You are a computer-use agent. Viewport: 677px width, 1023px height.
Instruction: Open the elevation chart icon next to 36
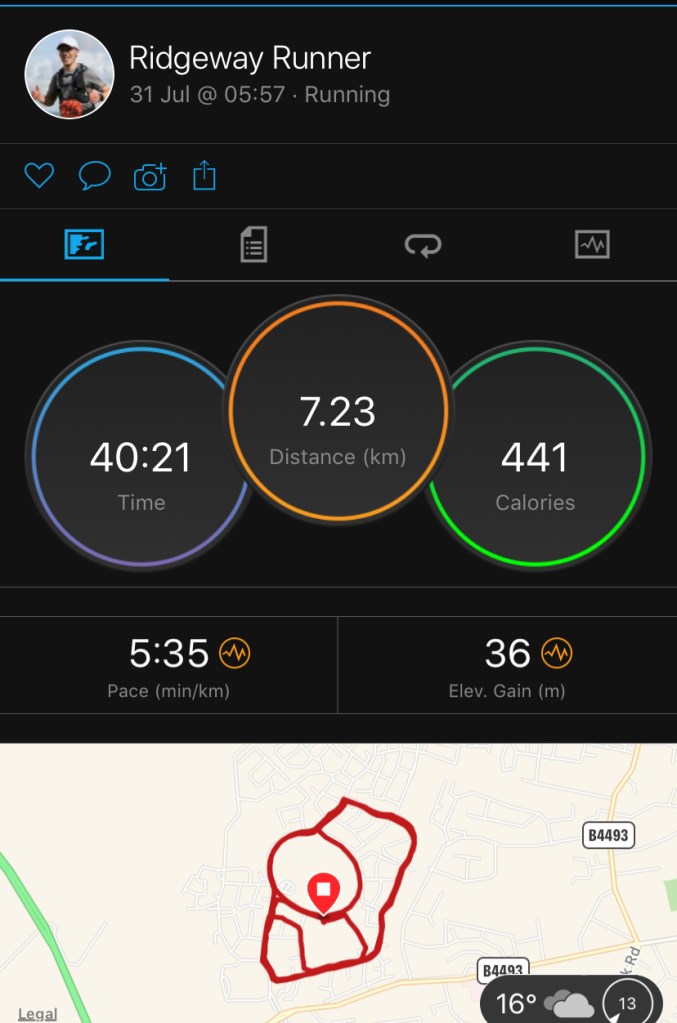click(x=557, y=654)
